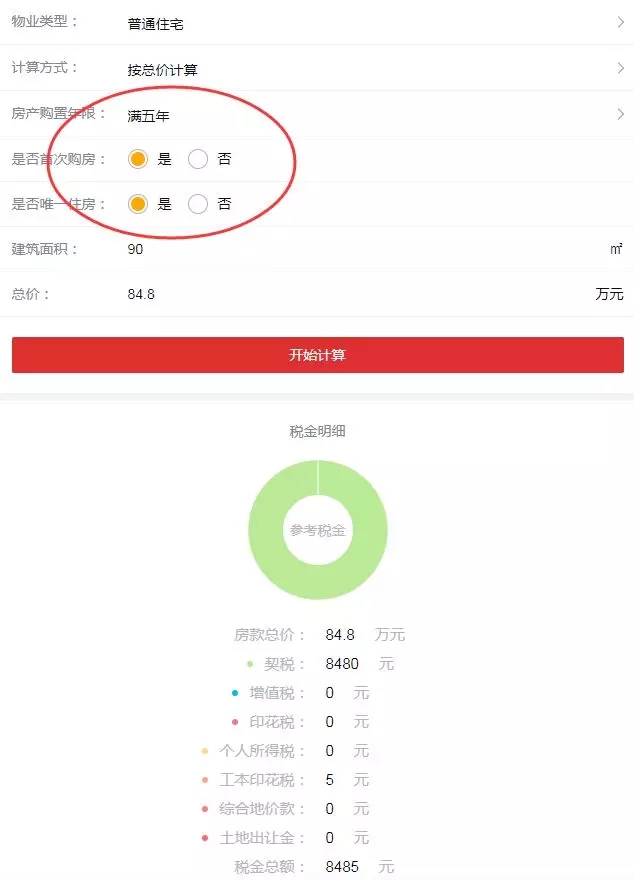This screenshot has width=634, height=880.
Task: Open the 房产购置年限 purchase years selector
Action: (x=370, y=116)
